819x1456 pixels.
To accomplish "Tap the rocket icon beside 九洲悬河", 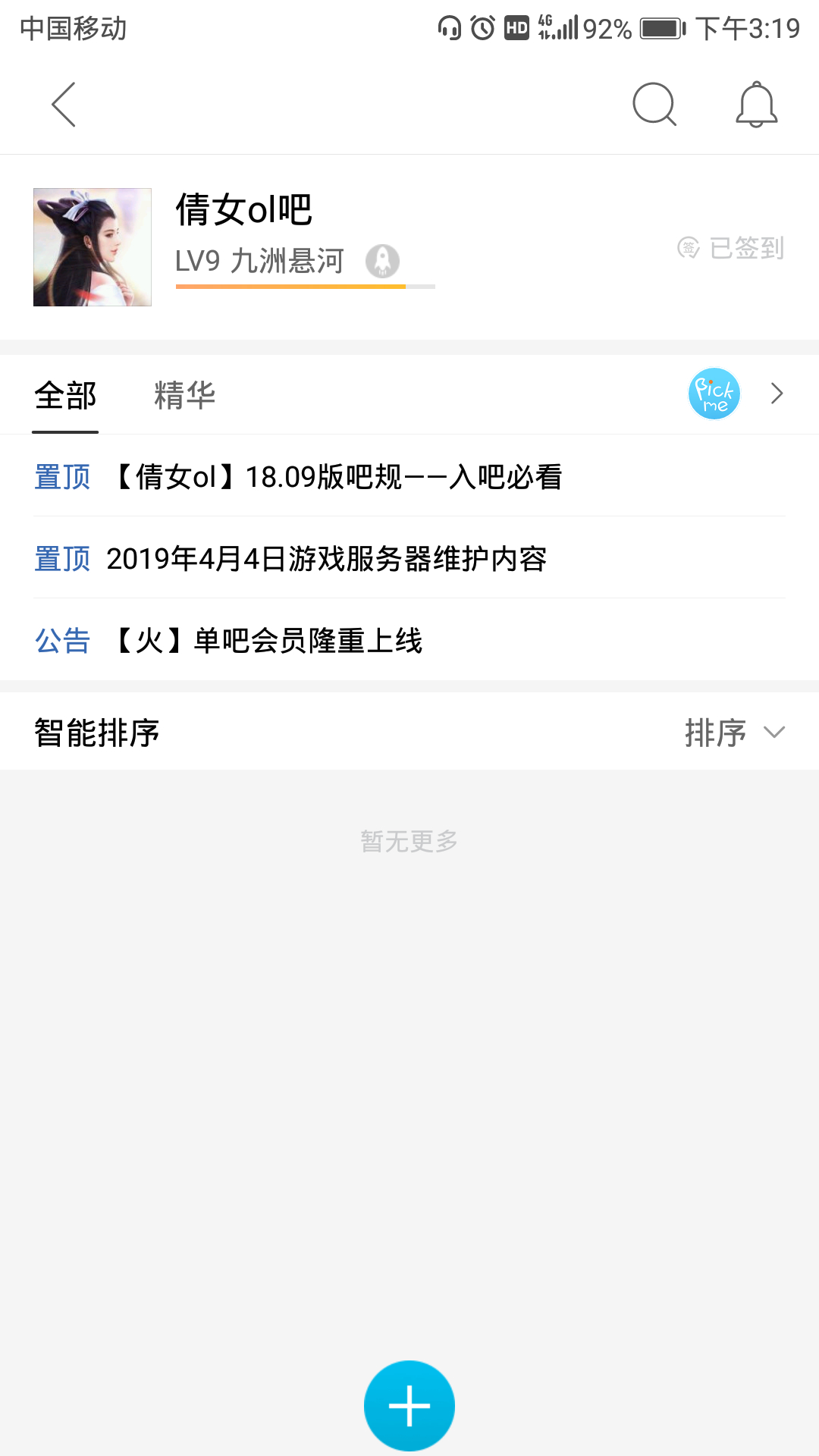I will pos(382,261).
